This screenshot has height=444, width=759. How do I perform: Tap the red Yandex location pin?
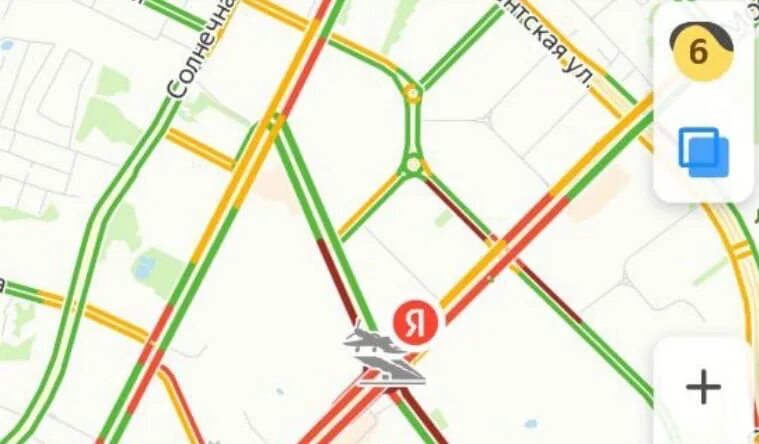(418, 323)
